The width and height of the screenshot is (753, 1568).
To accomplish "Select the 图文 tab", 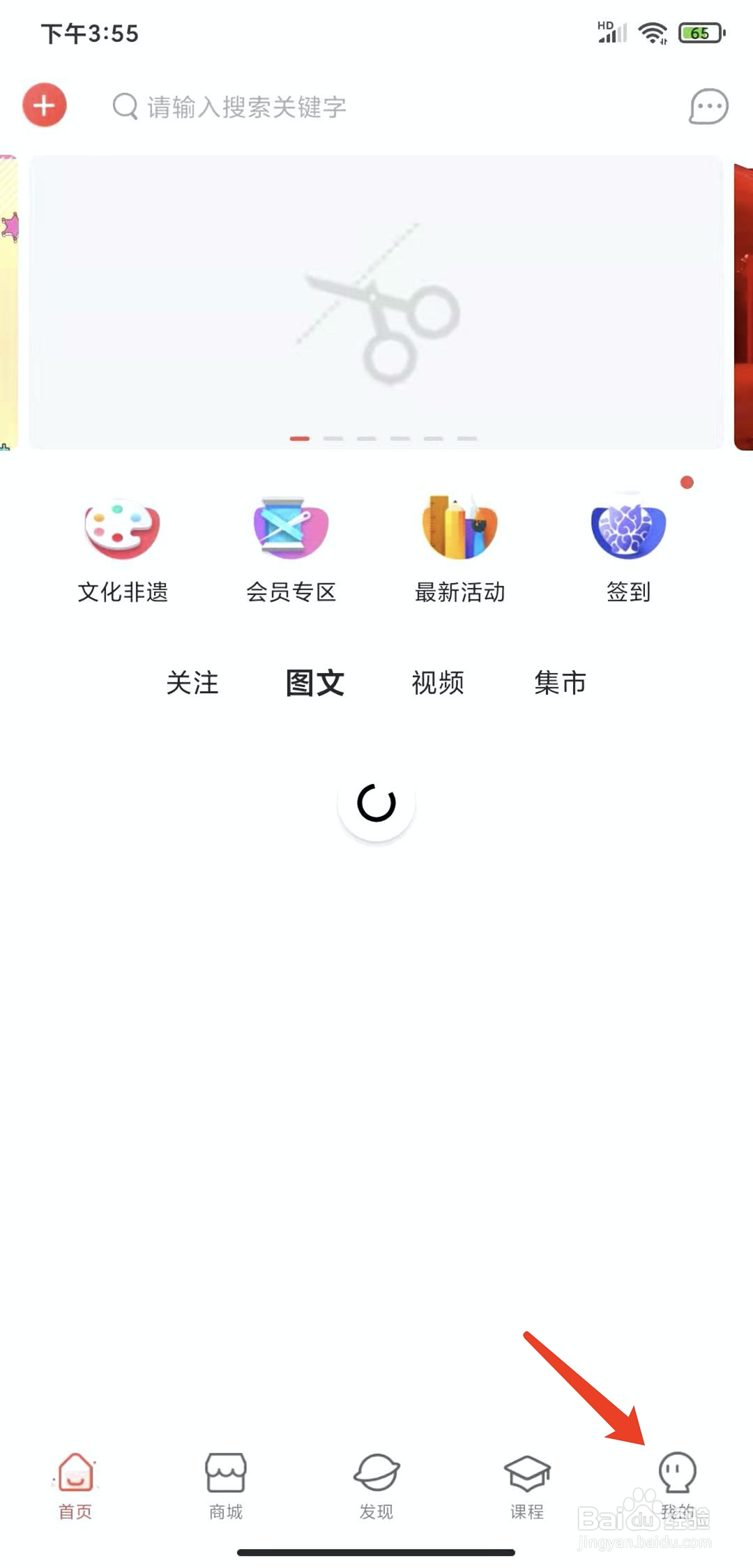I will [315, 683].
